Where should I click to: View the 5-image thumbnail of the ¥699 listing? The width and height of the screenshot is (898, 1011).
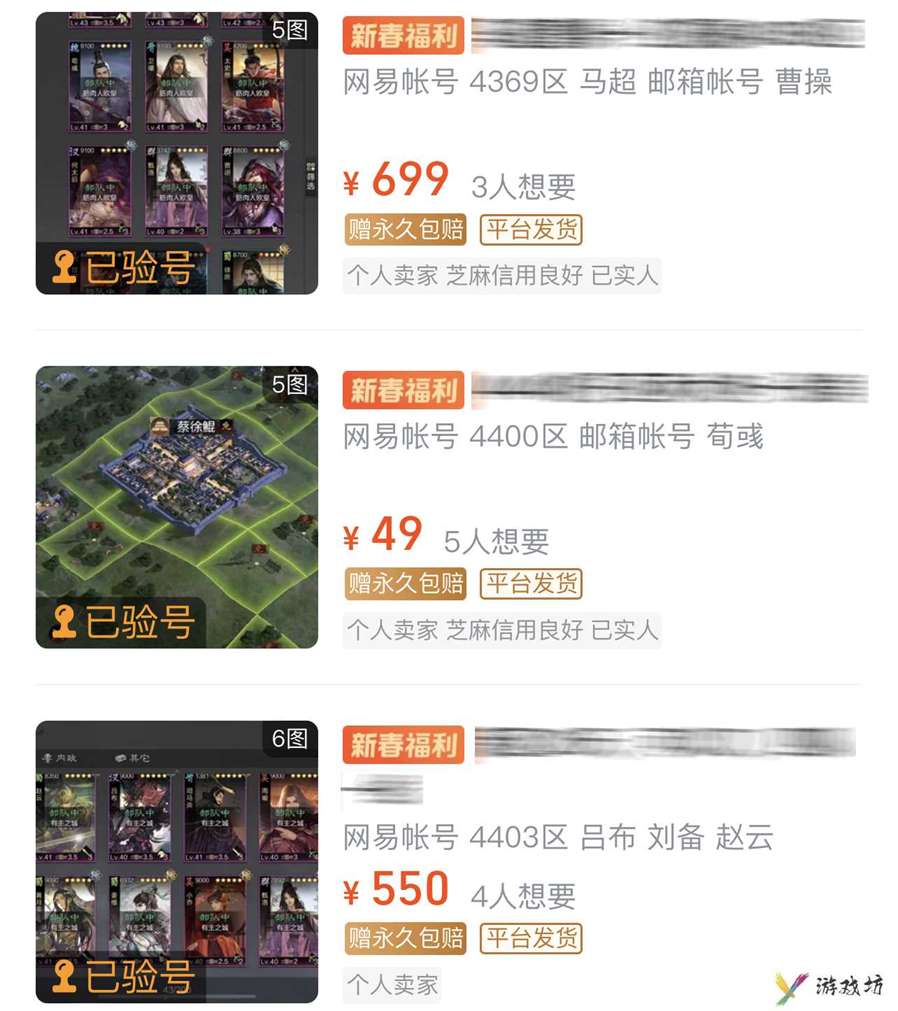coord(177,152)
